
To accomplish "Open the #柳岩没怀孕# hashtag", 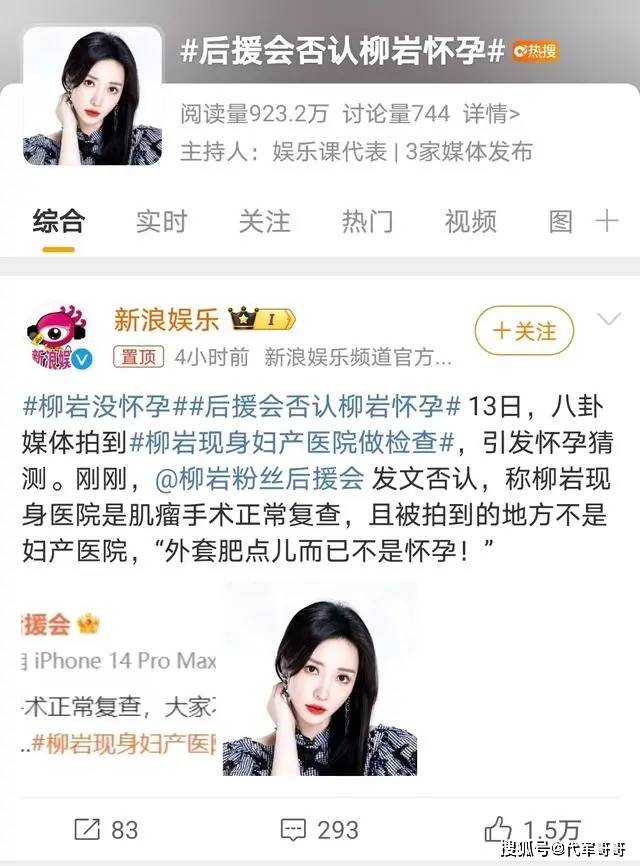I will coord(98,409).
